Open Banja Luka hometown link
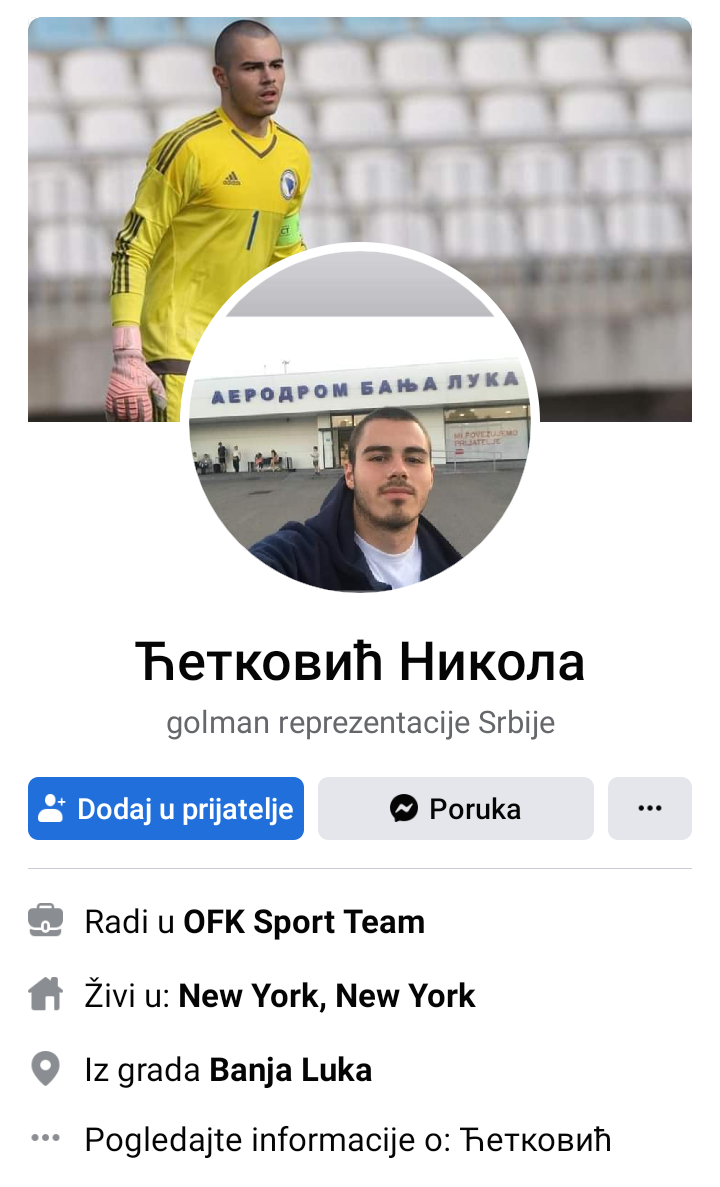The image size is (720, 1187). coord(290,1070)
